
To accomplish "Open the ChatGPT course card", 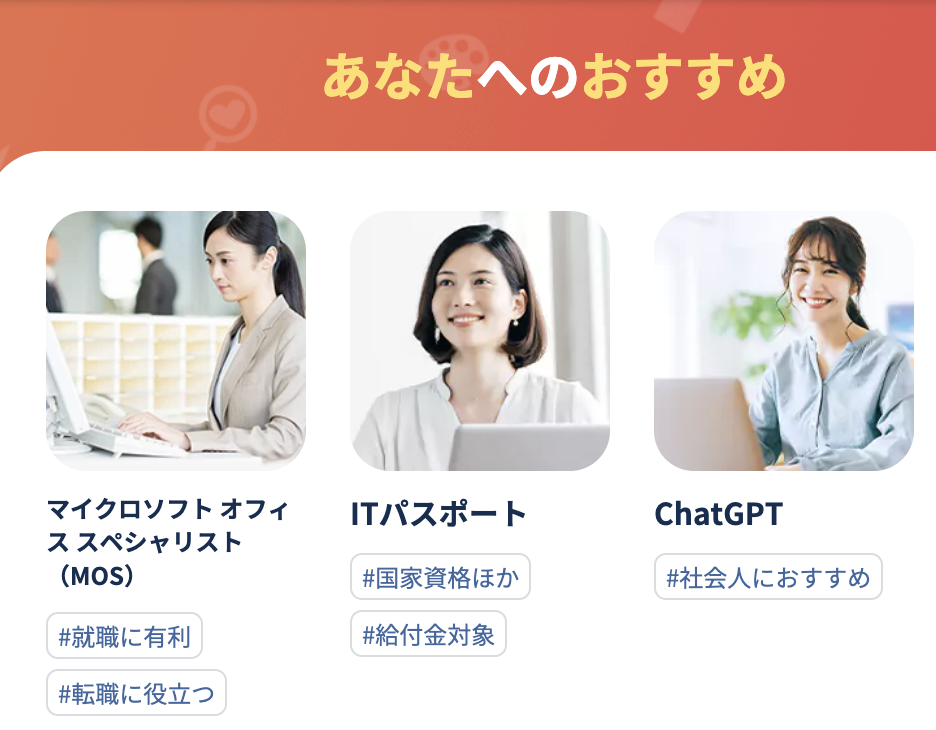I will coord(783,340).
